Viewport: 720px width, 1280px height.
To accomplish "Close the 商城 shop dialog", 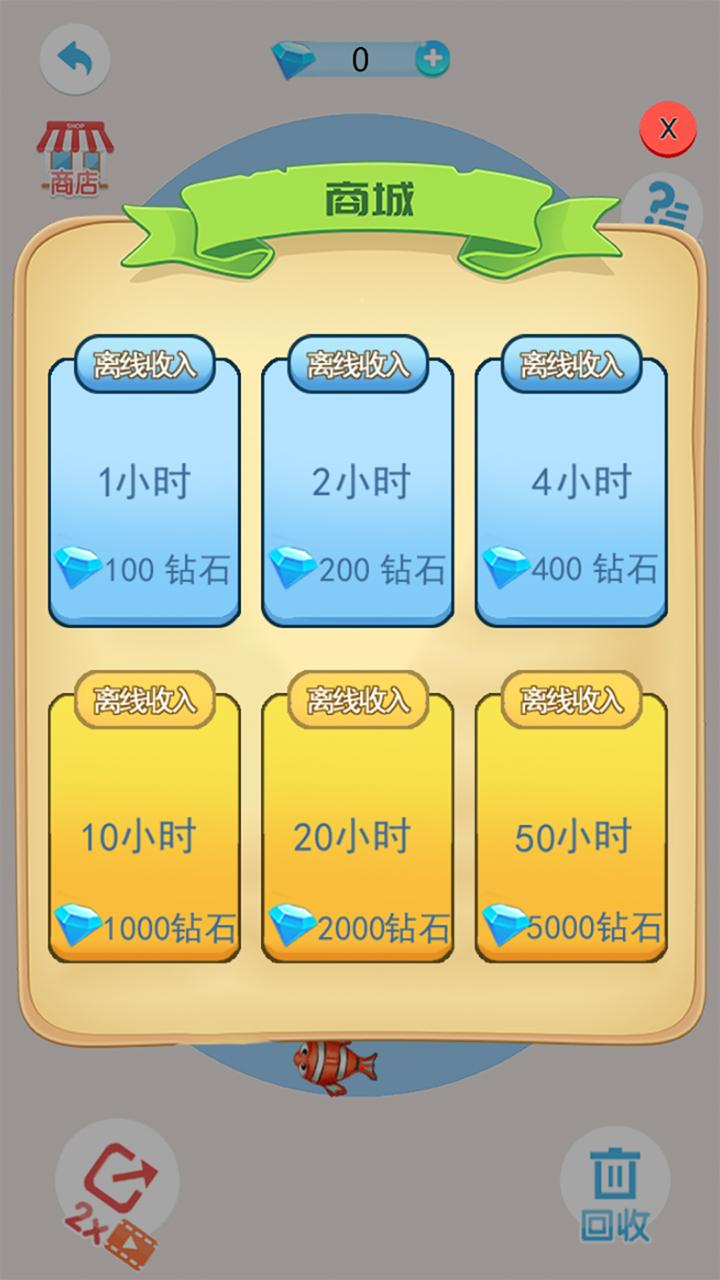I will click(x=668, y=129).
